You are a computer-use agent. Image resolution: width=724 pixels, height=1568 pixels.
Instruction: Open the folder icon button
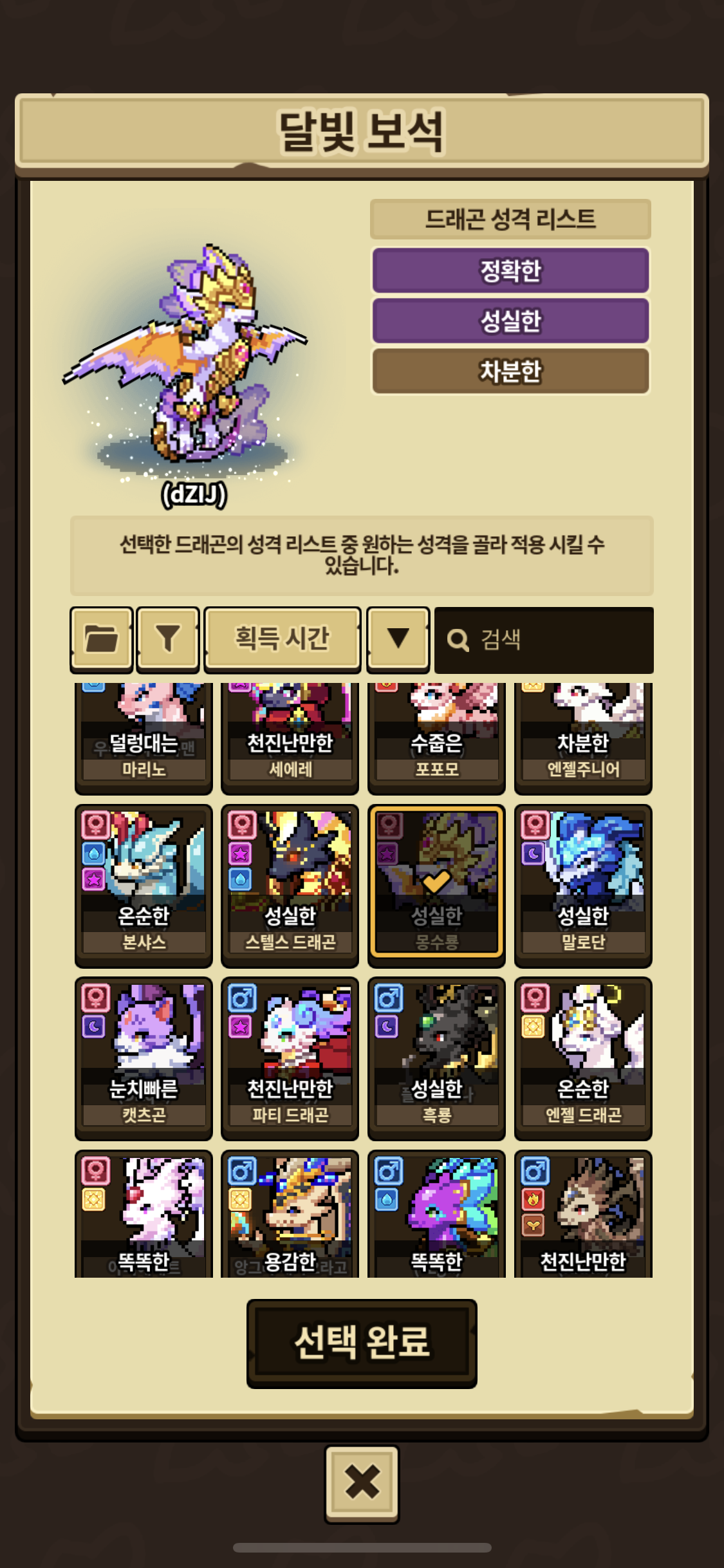102,639
